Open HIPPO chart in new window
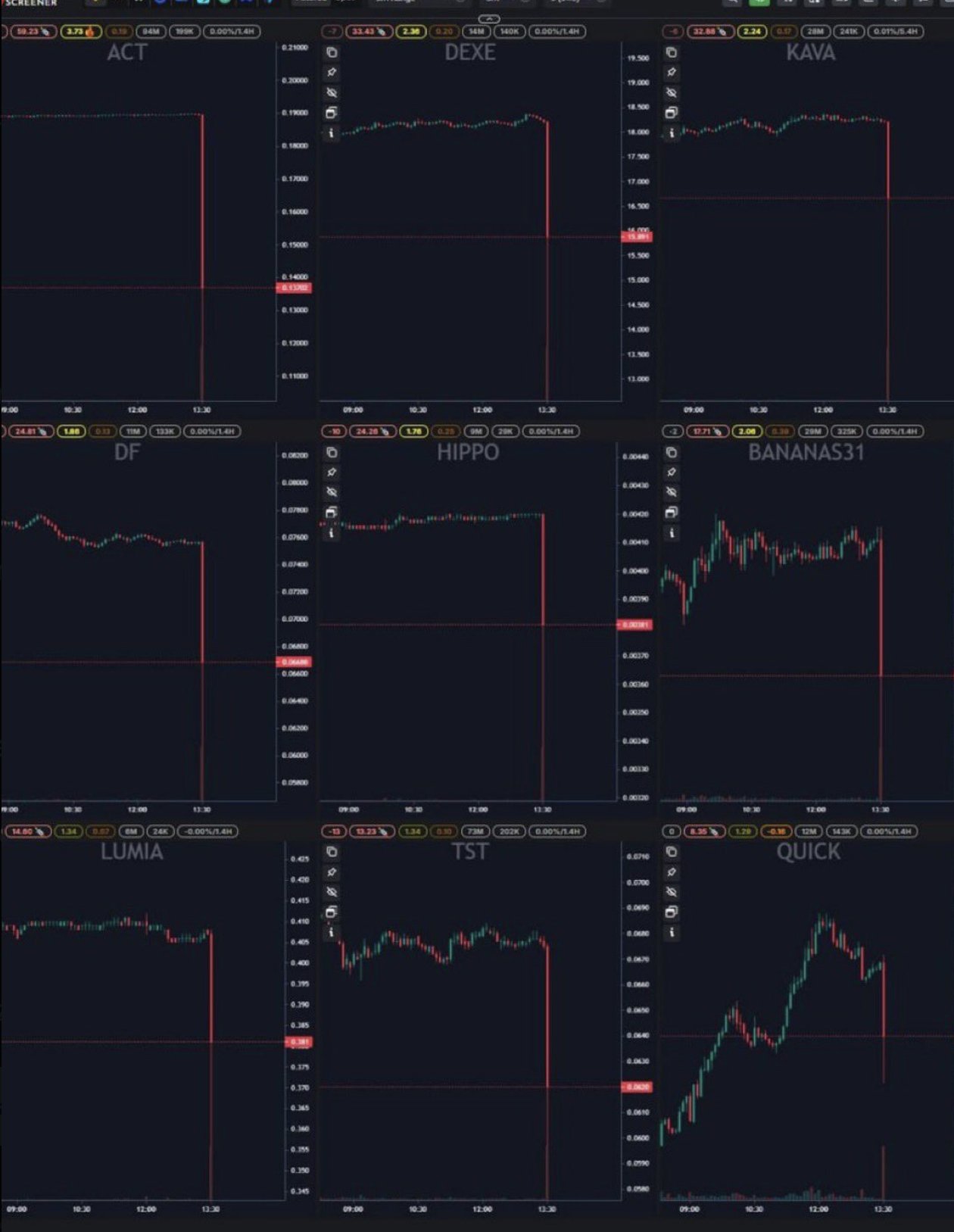 332,513
